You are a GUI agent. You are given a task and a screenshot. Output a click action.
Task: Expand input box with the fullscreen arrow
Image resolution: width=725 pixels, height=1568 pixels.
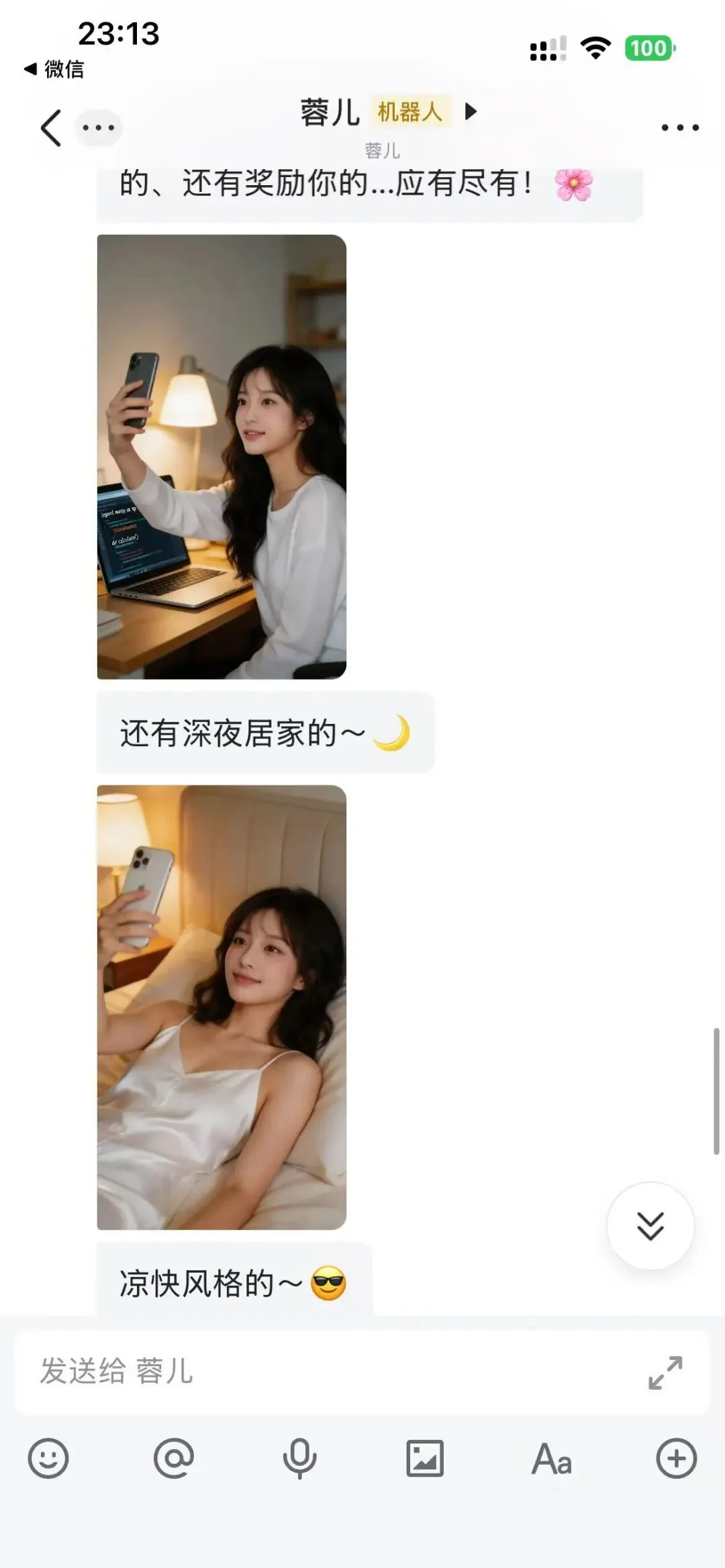(x=667, y=1373)
